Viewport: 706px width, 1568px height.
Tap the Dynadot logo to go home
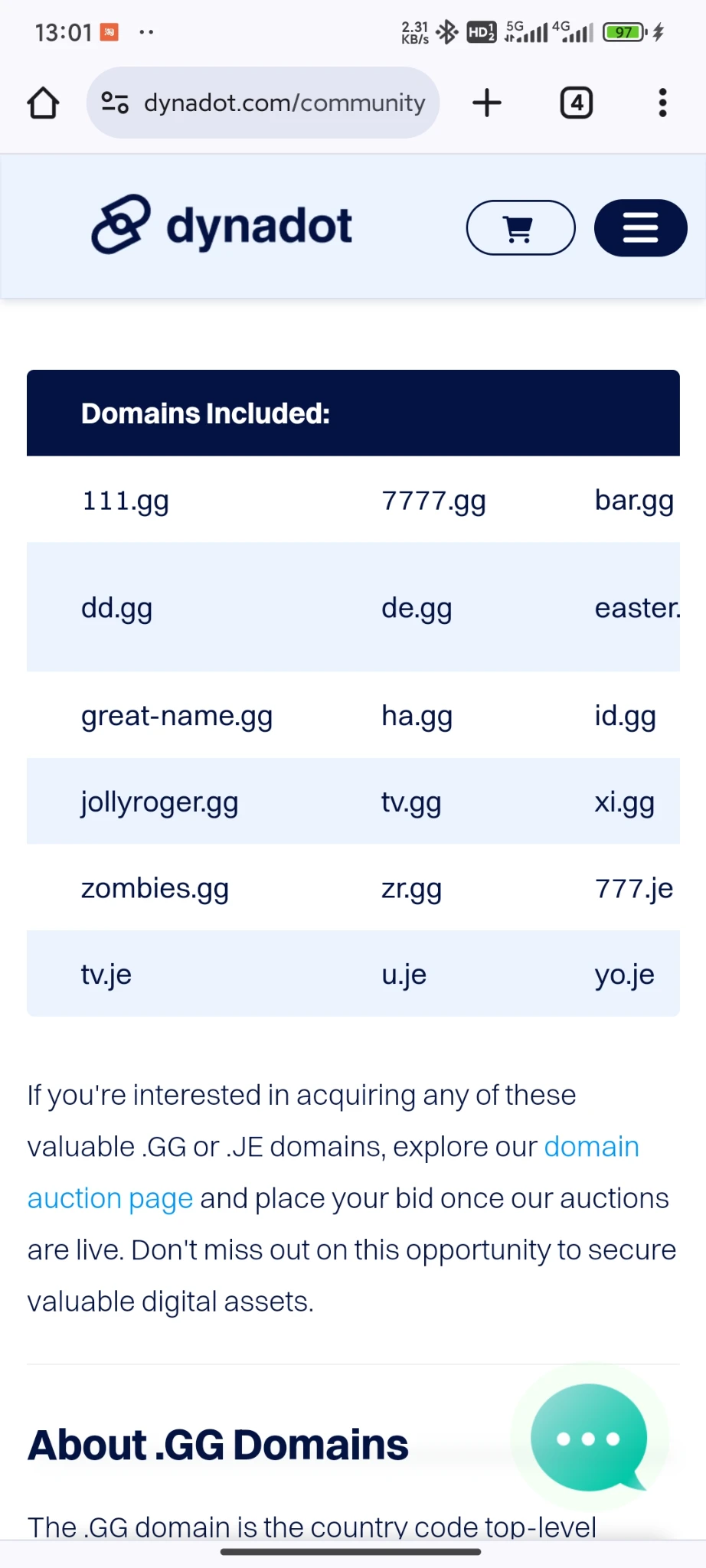(x=222, y=225)
